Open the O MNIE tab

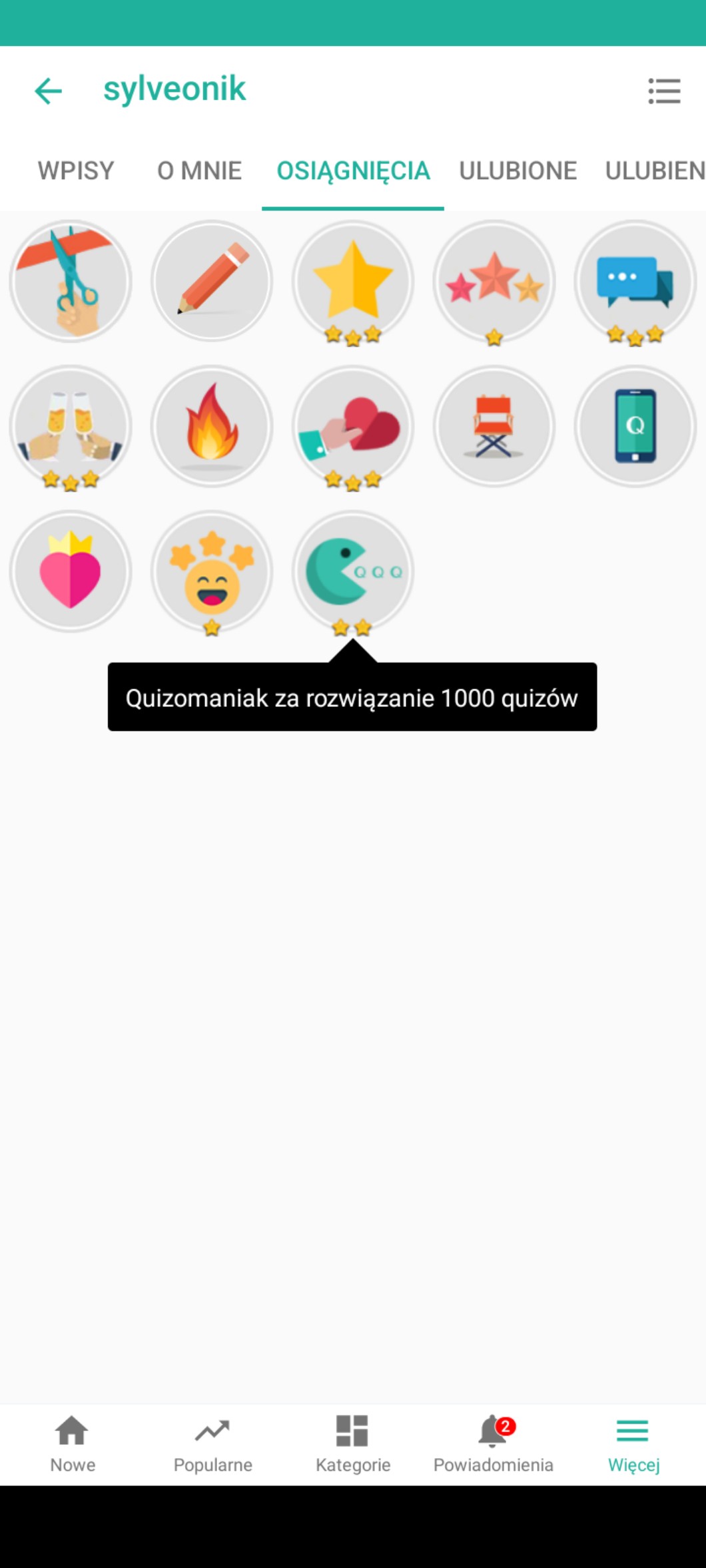coord(199,171)
